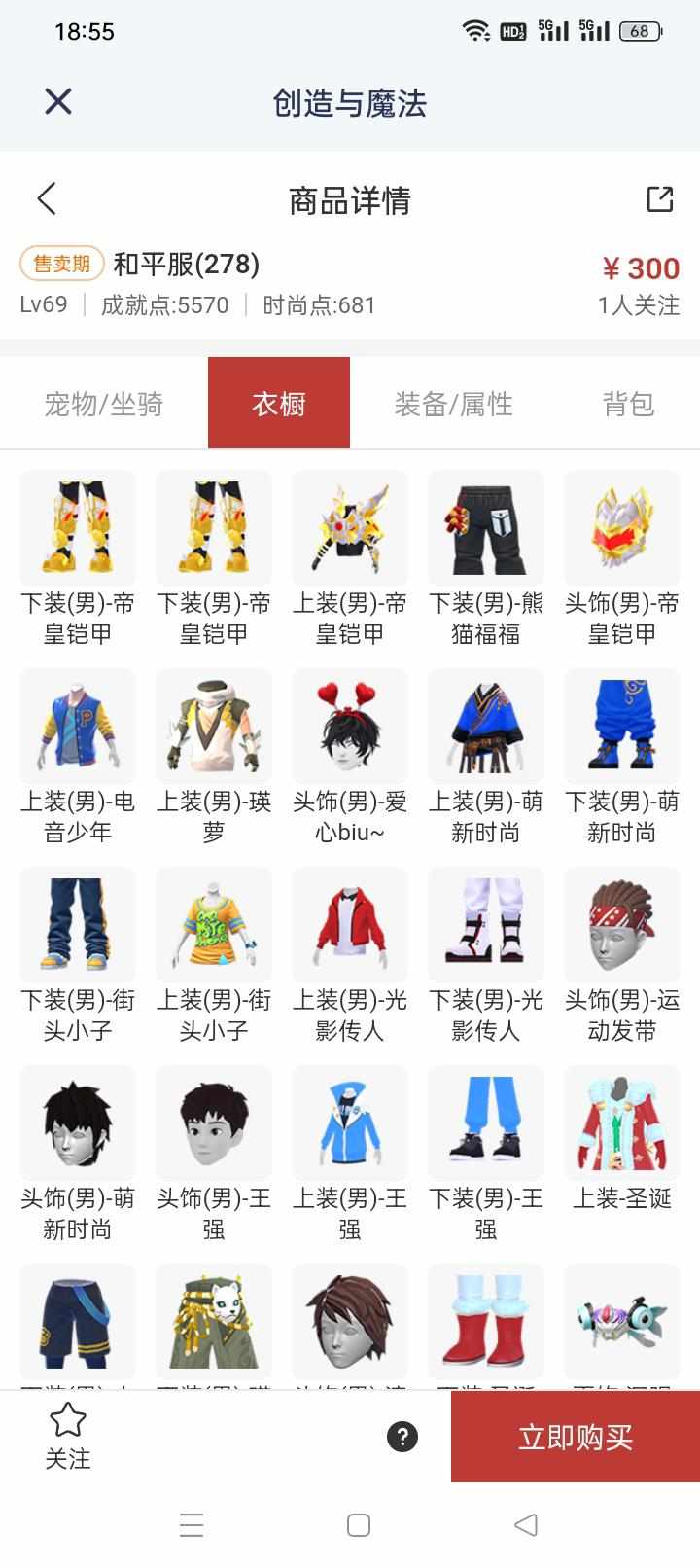
Task: Open the help question mark
Action: pyautogui.click(x=402, y=1437)
